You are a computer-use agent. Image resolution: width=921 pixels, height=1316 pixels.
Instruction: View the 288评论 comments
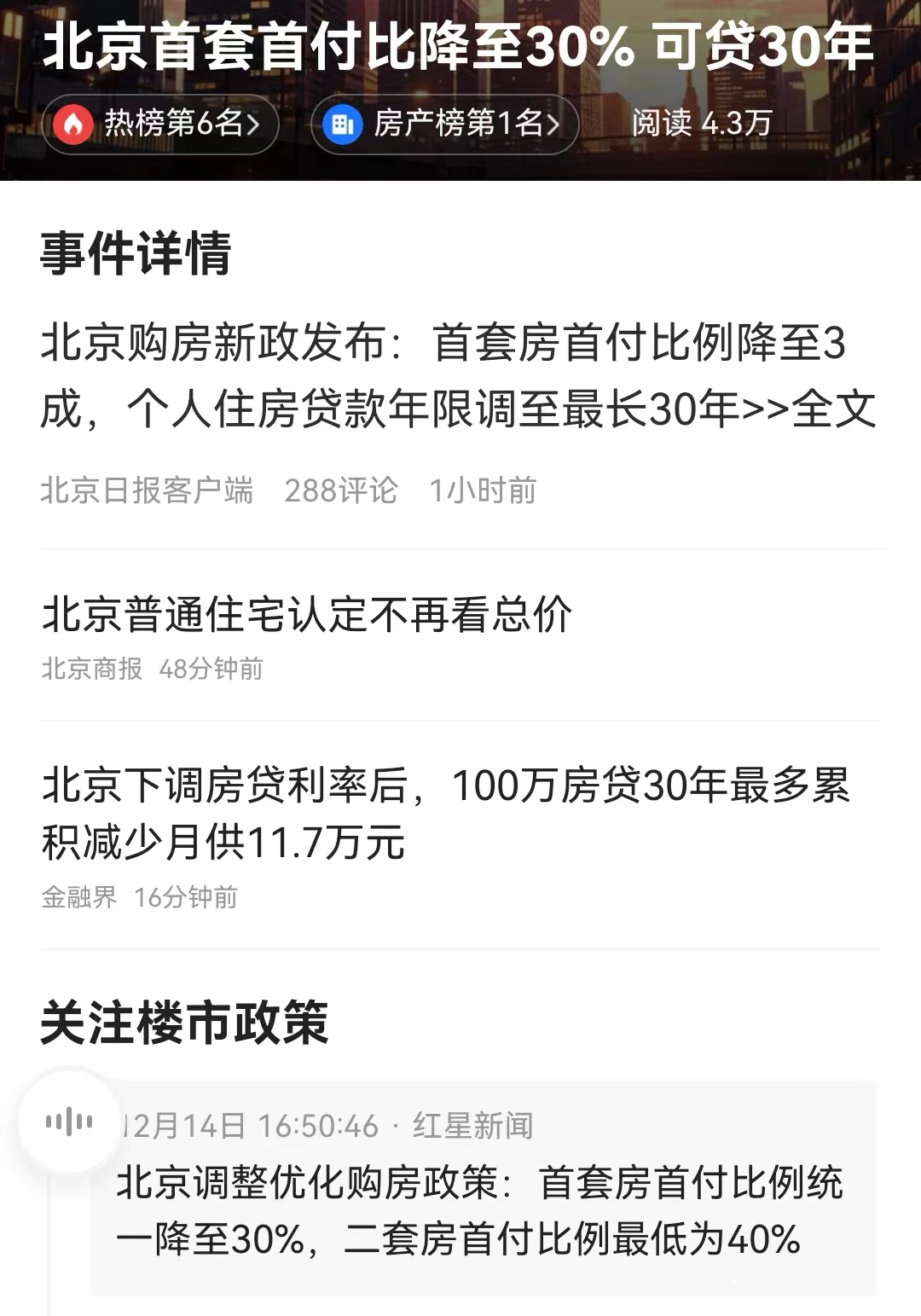point(341,491)
